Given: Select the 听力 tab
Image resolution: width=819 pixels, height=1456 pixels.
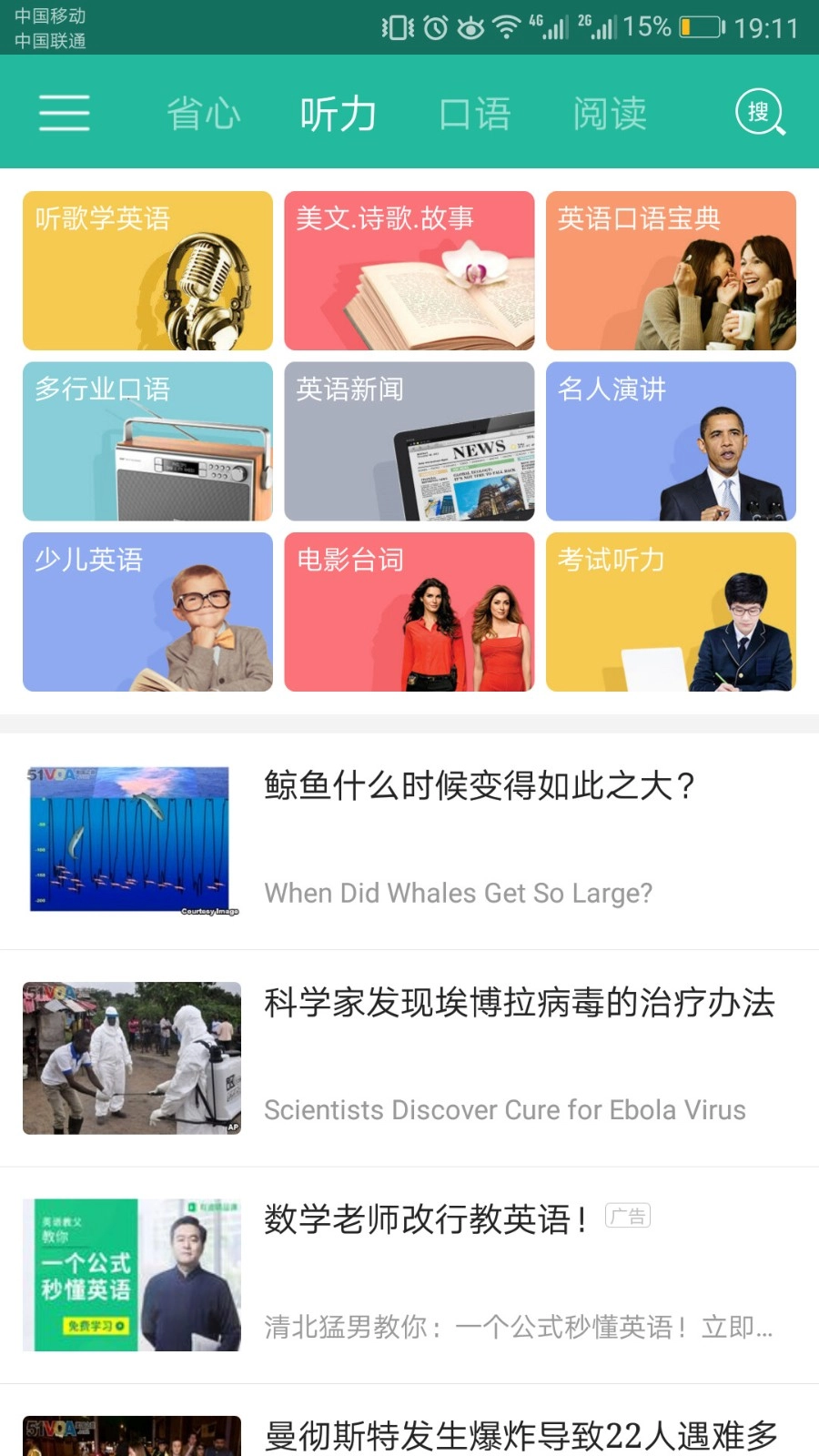Looking at the screenshot, I should pos(339,114).
